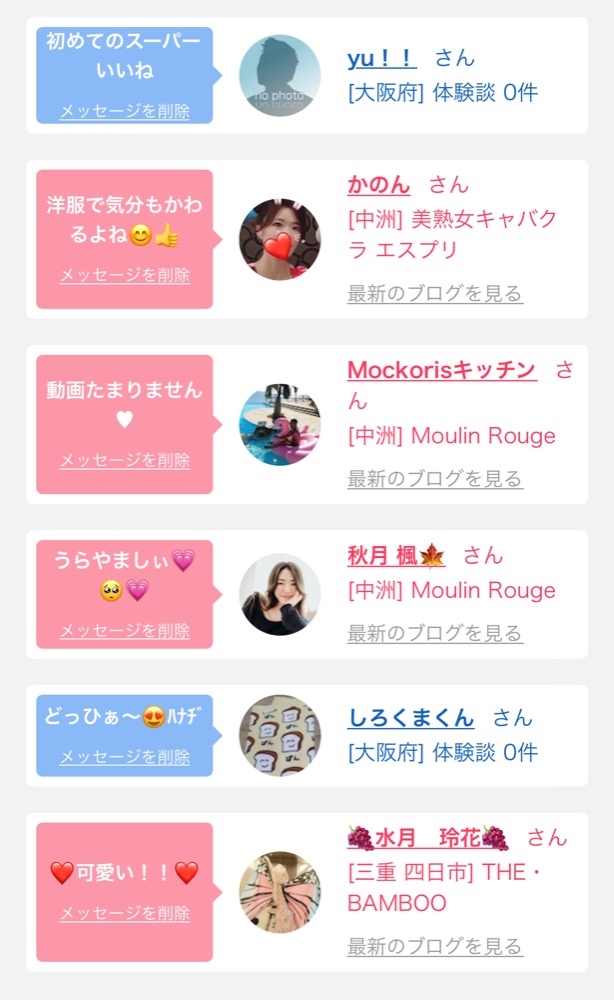This screenshot has width=614, height=1000.
Task: Open yu！！'s profile name link
Action: (x=382, y=58)
